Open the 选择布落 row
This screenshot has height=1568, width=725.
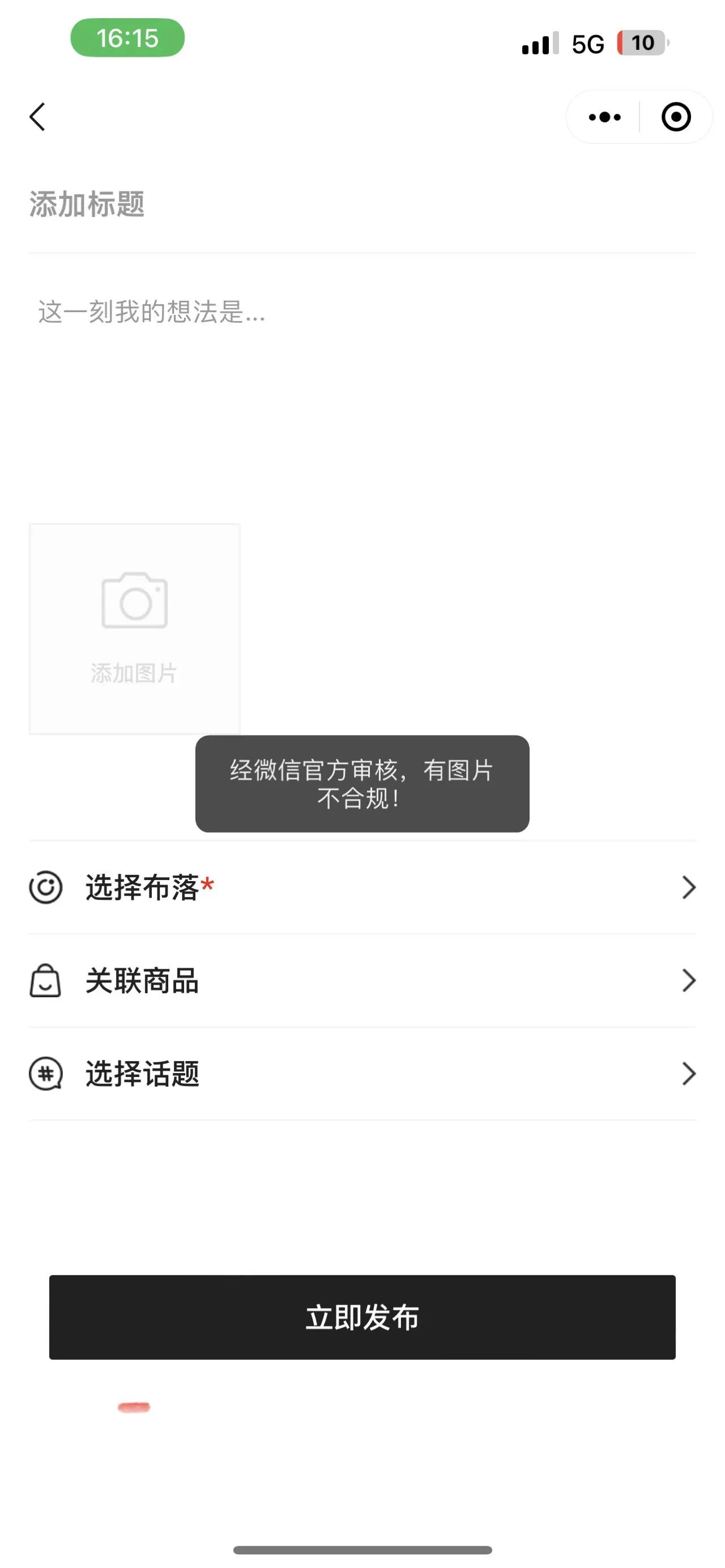(362, 887)
